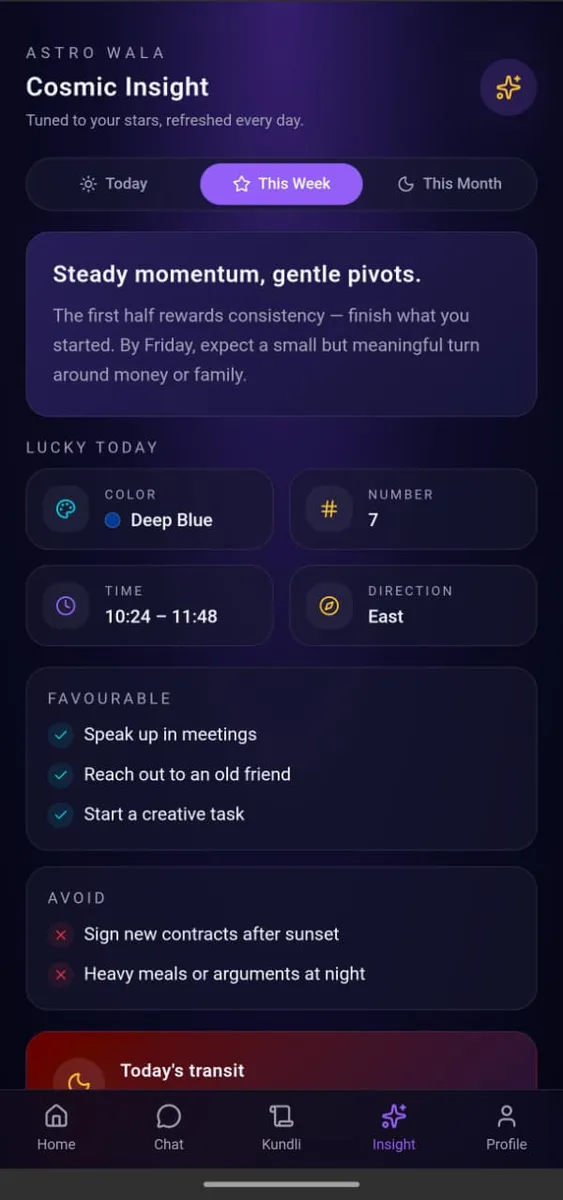Switch to the Today segment

[x=114, y=184]
